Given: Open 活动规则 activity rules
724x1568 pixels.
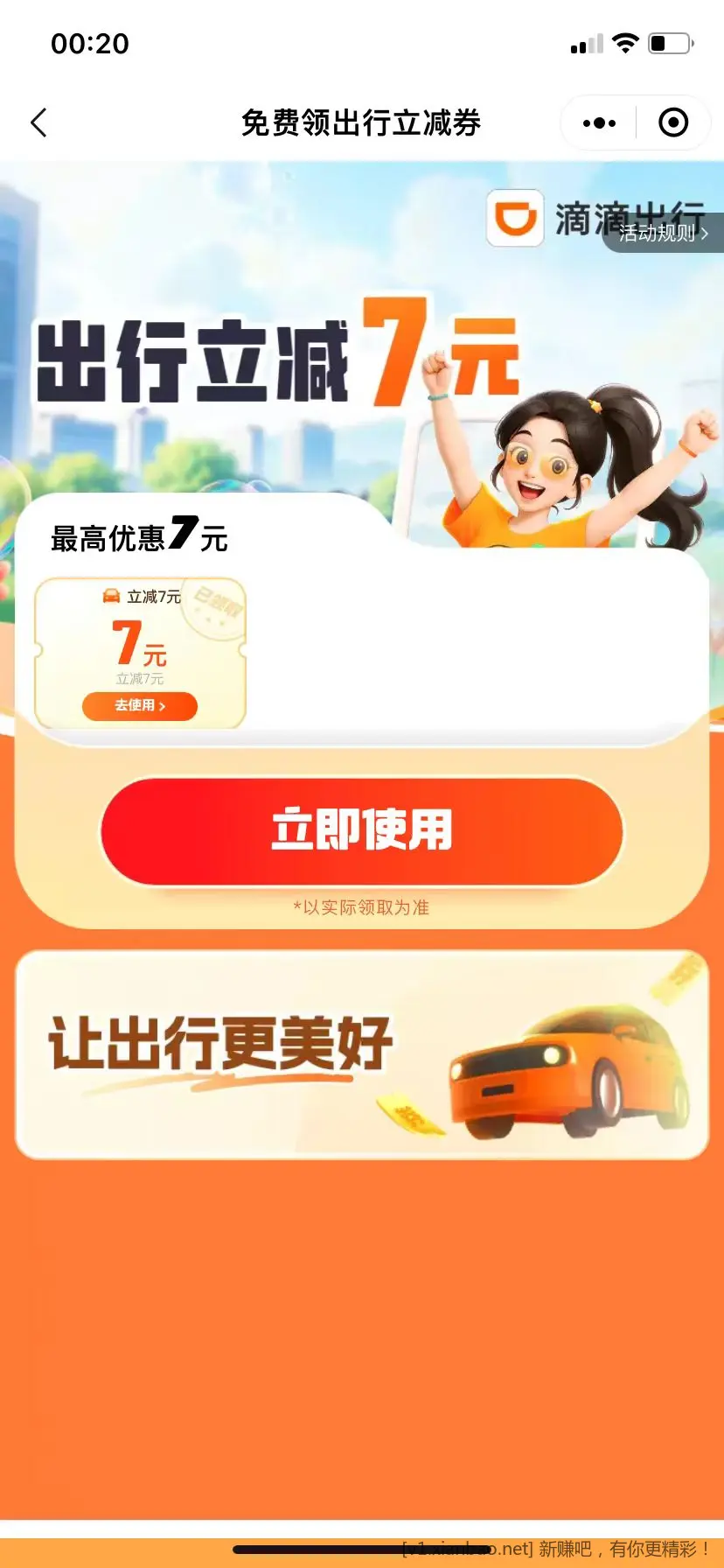Looking at the screenshot, I should [x=663, y=234].
